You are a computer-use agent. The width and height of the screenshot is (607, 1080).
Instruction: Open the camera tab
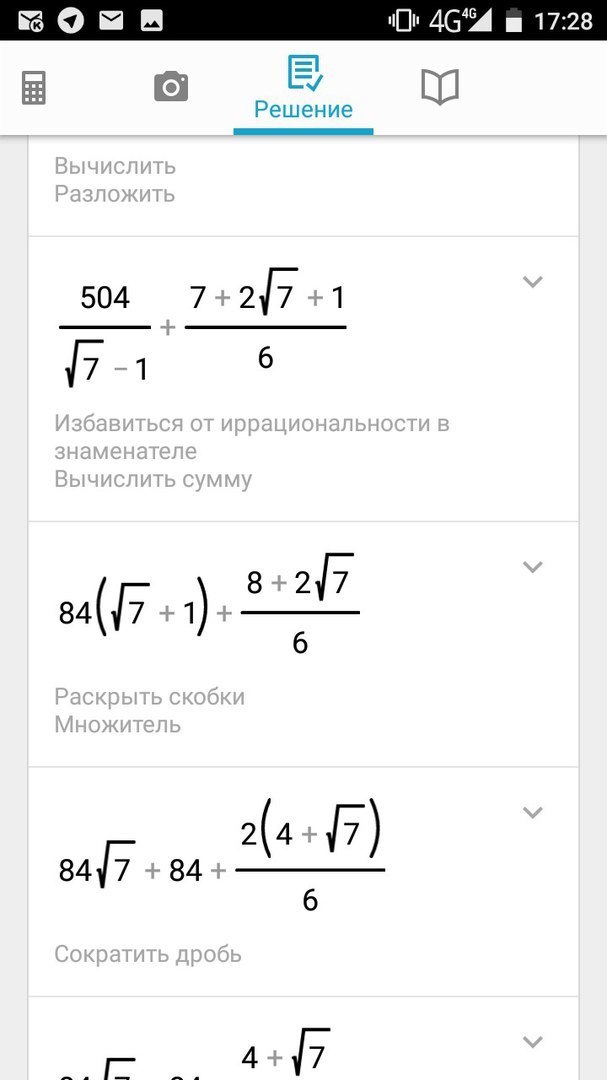click(x=171, y=87)
